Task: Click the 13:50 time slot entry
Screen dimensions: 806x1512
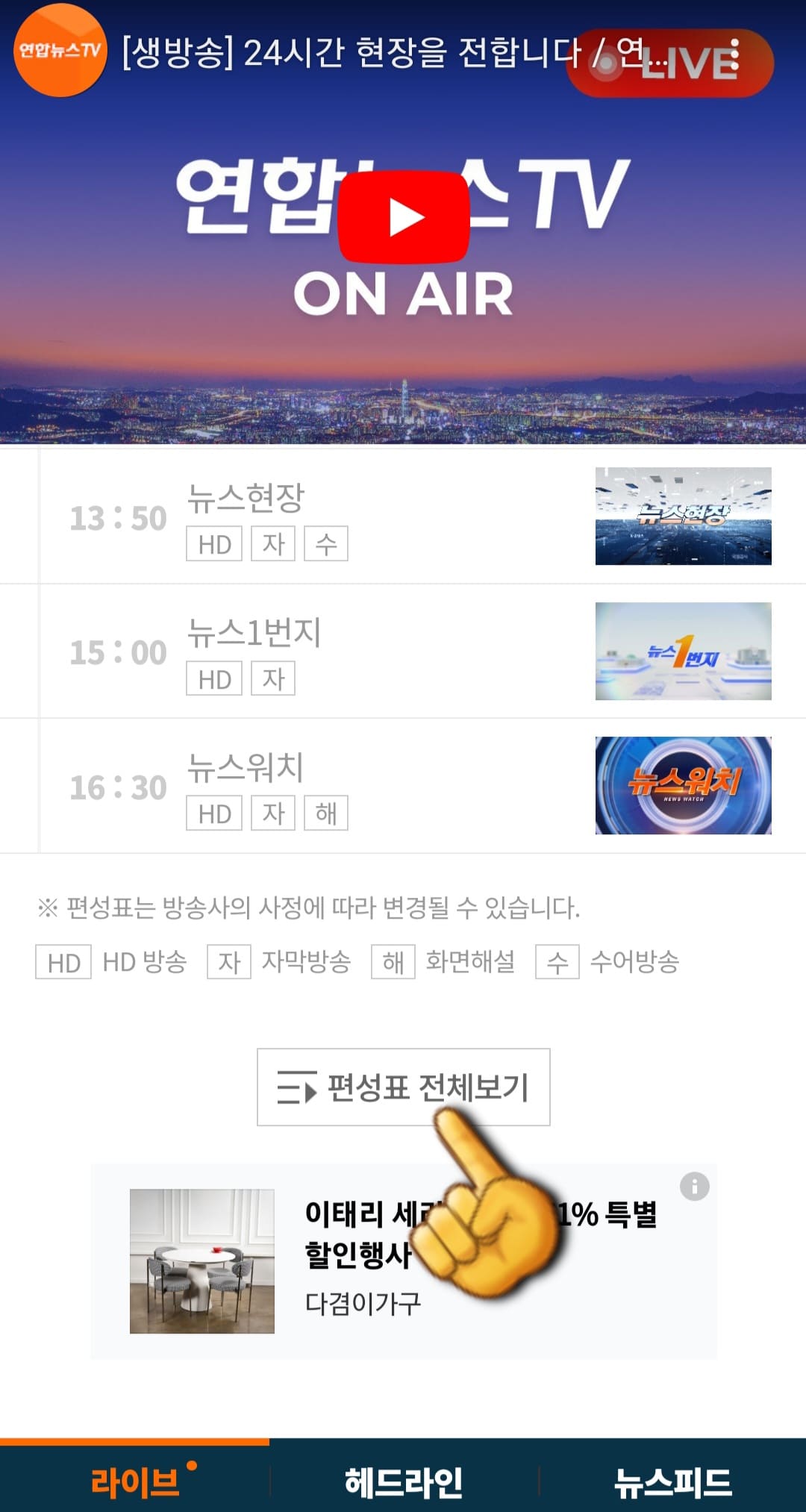Action: [x=119, y=516]
